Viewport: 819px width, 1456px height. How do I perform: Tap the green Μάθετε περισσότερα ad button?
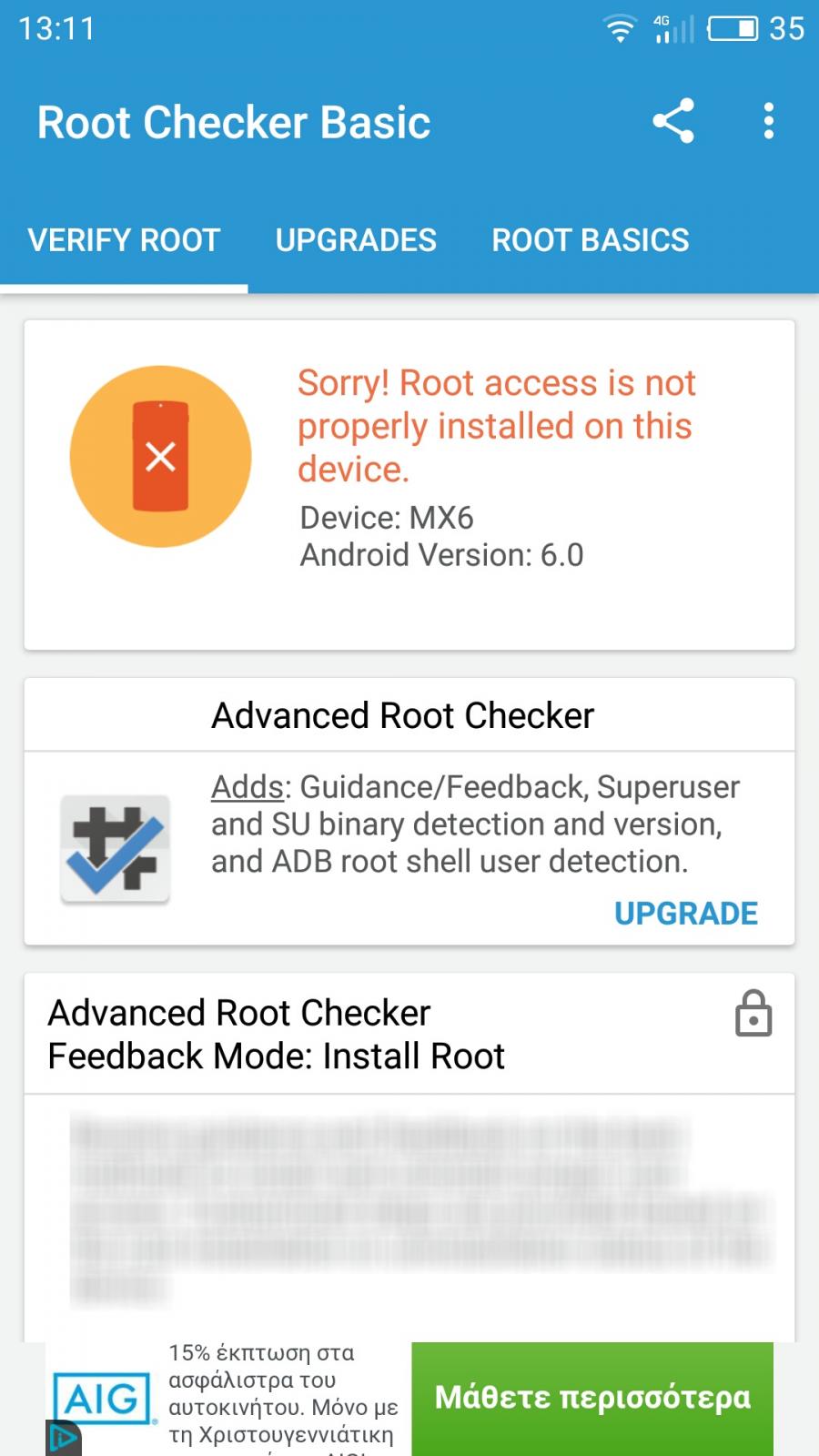tap(592, 1399)
